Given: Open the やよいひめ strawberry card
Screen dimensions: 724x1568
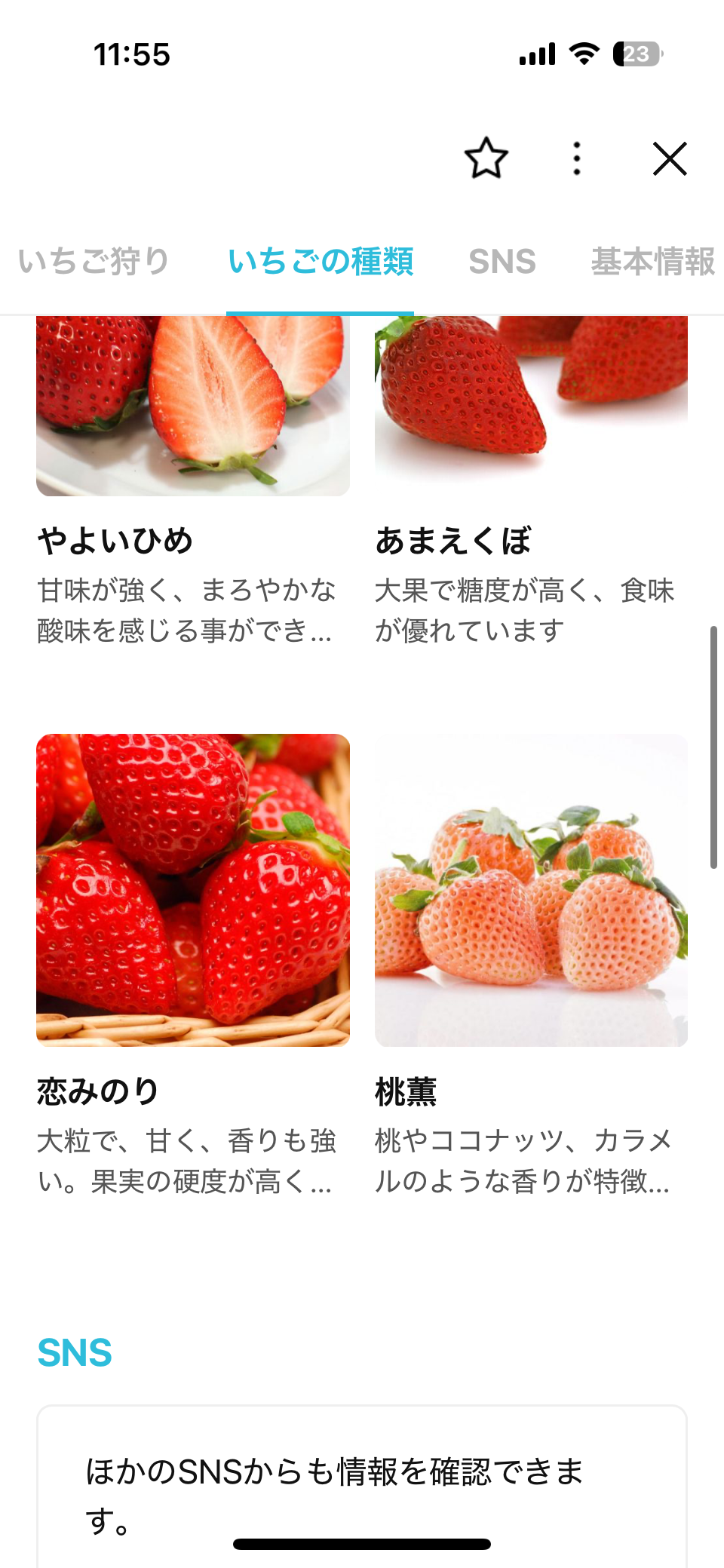Looking at the screenshot, I should (193, 483).
